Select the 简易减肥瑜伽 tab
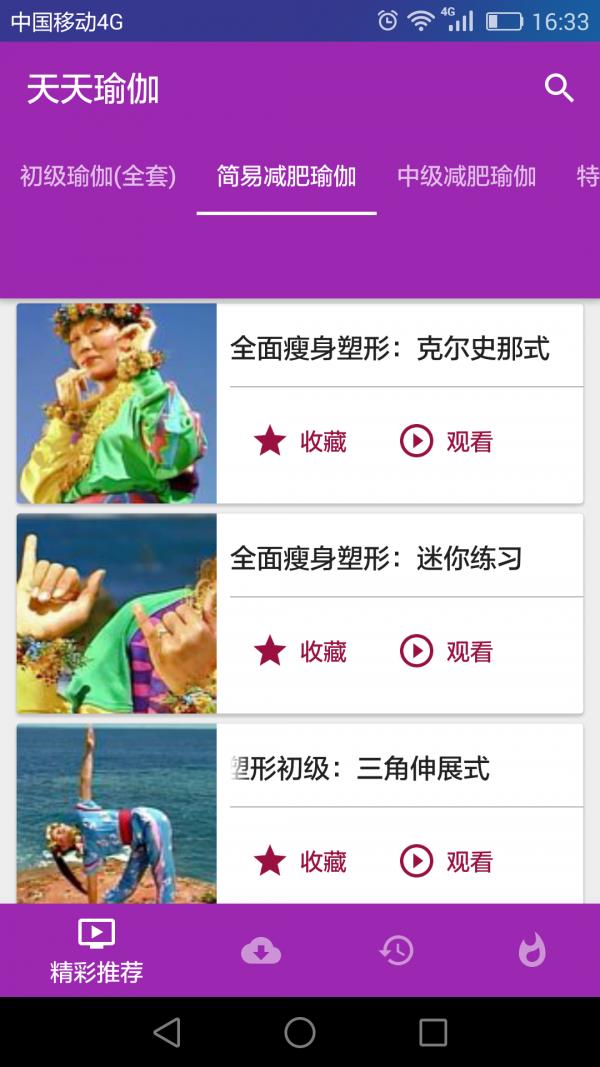 [286, 177]
